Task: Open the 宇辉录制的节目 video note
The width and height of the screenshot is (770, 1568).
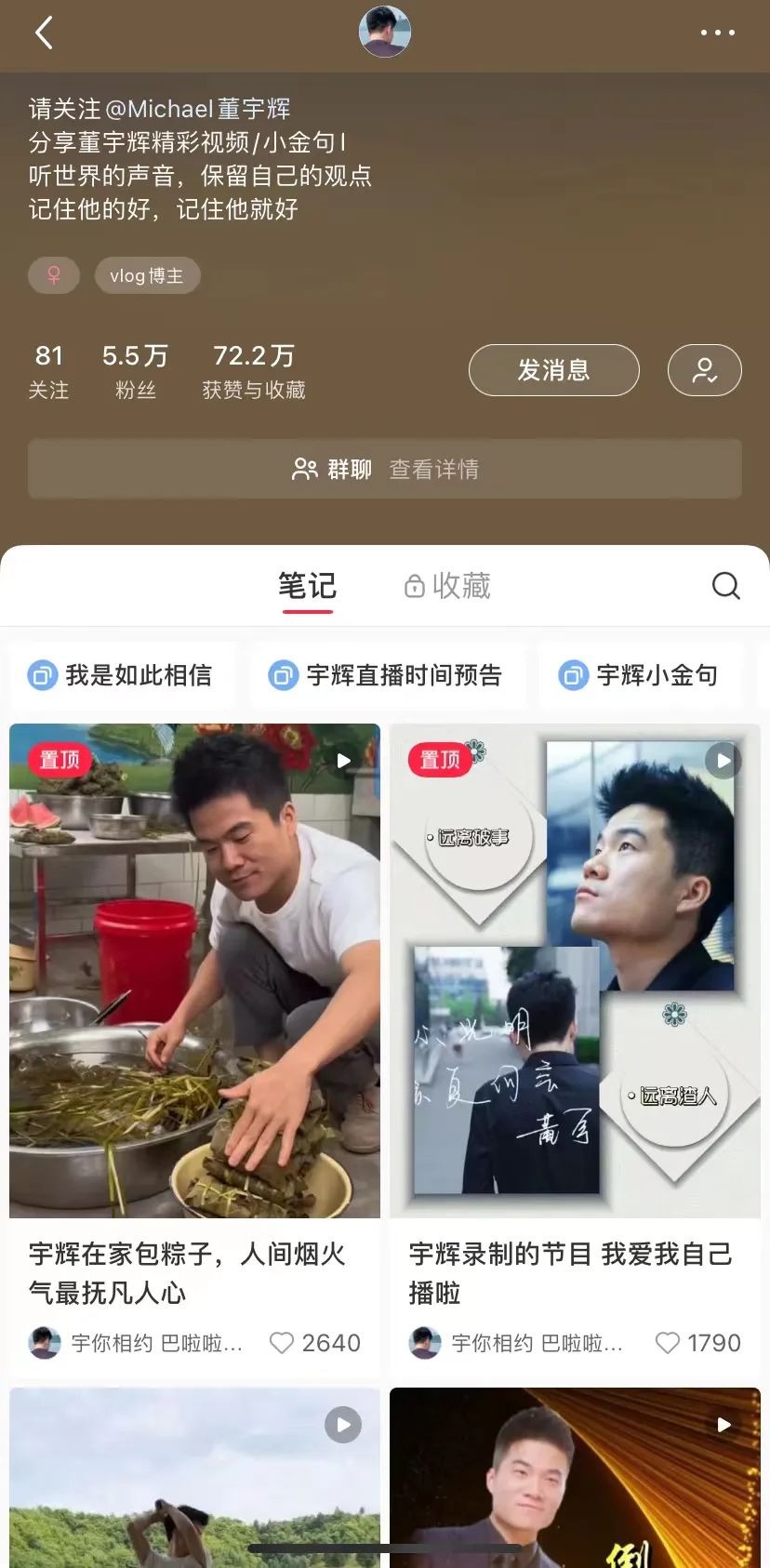Action: click(x=575, y=970)
